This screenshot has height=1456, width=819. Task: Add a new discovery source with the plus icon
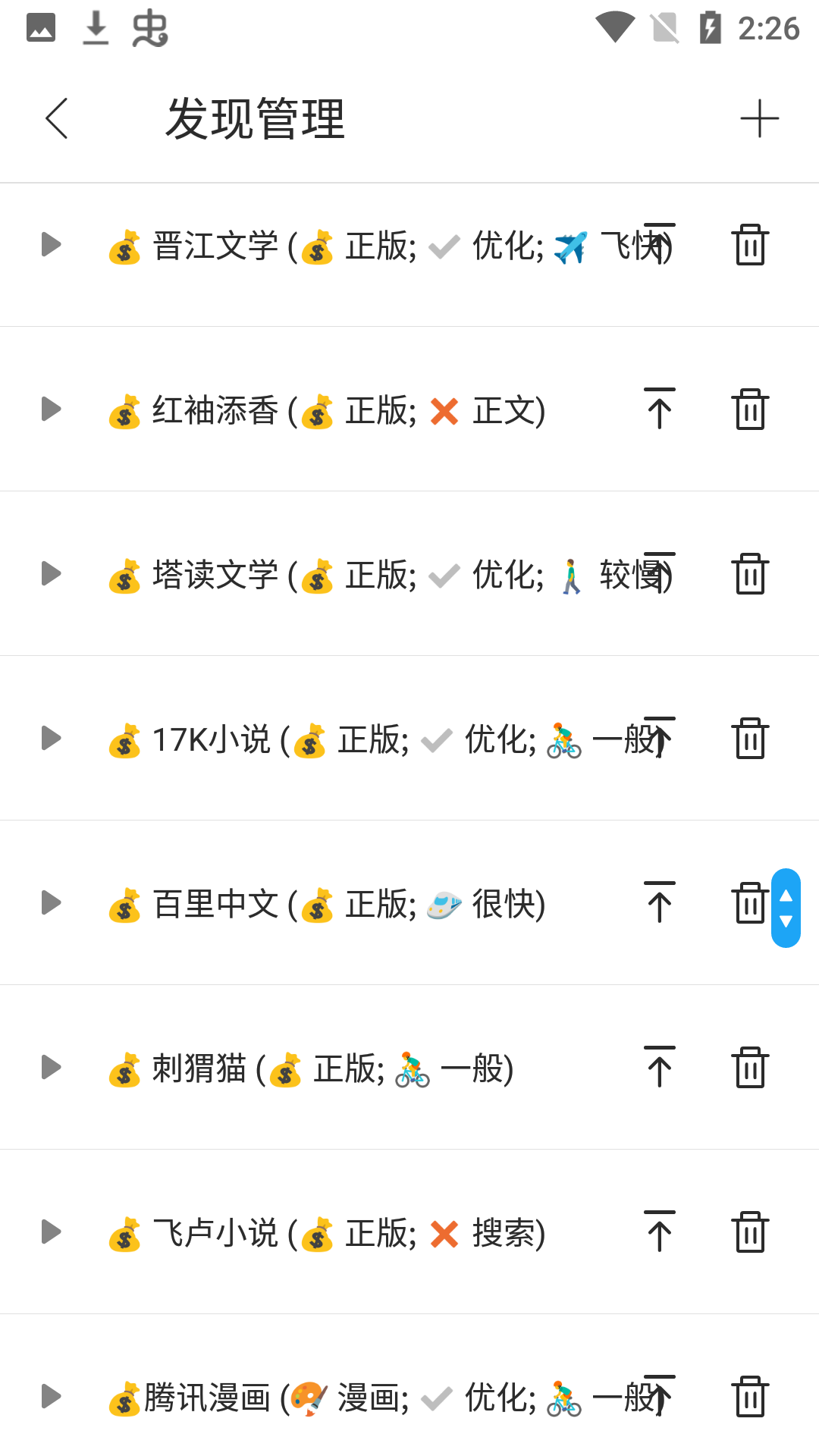(x=761, y=118)
